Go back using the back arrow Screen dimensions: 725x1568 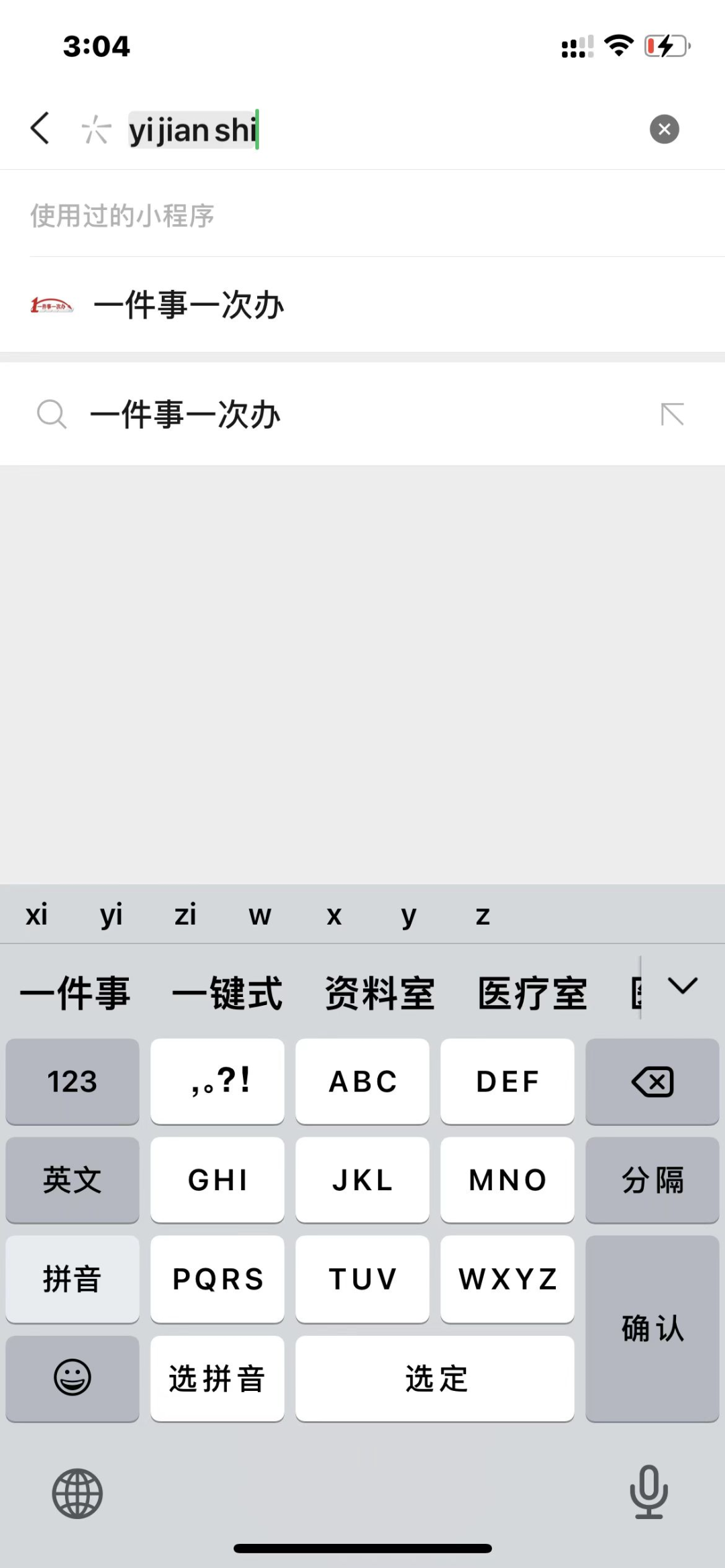(x=40, y=128)
